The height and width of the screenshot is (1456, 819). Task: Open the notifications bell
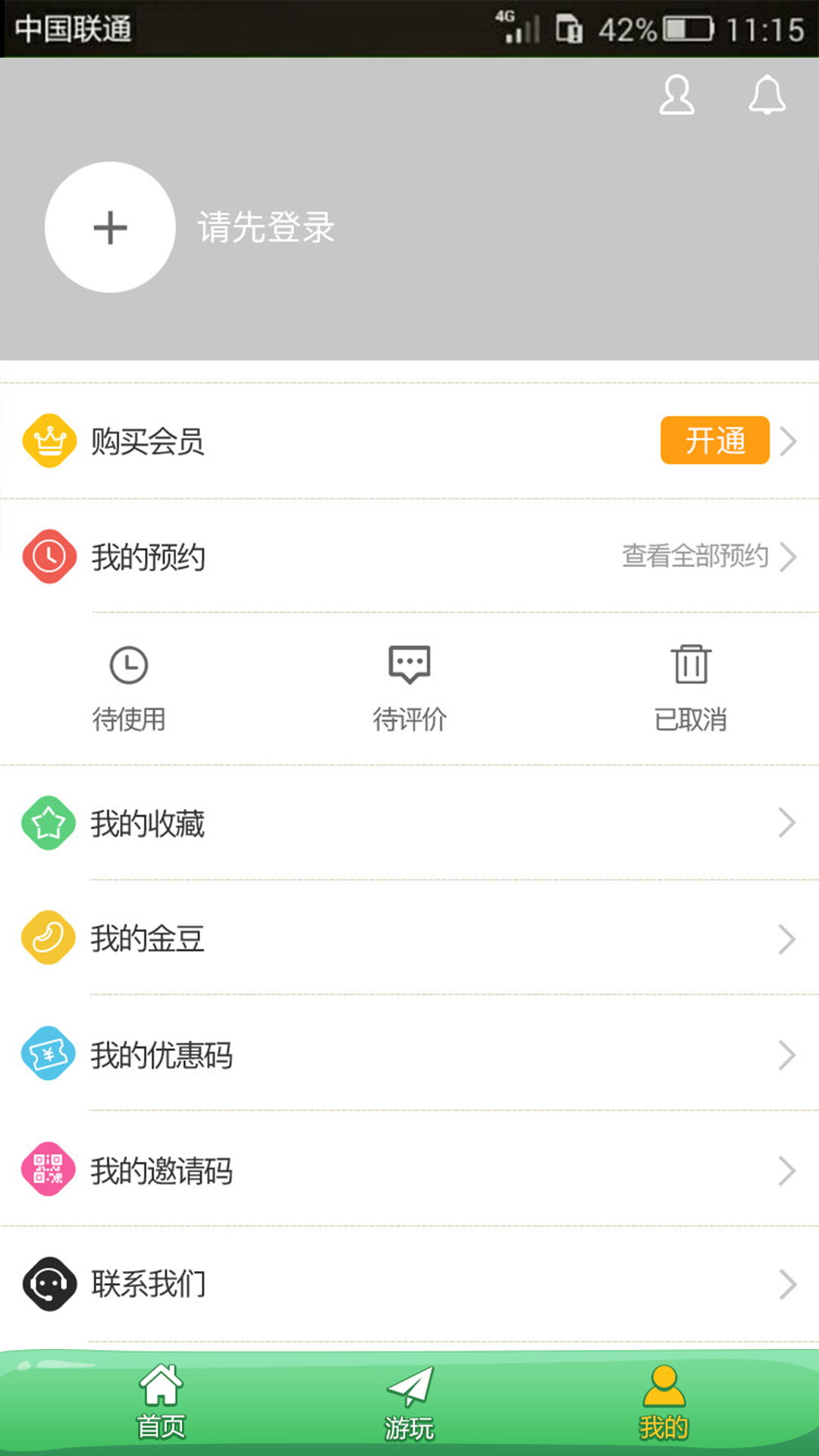pyautogui.click(x=767, y=95)
